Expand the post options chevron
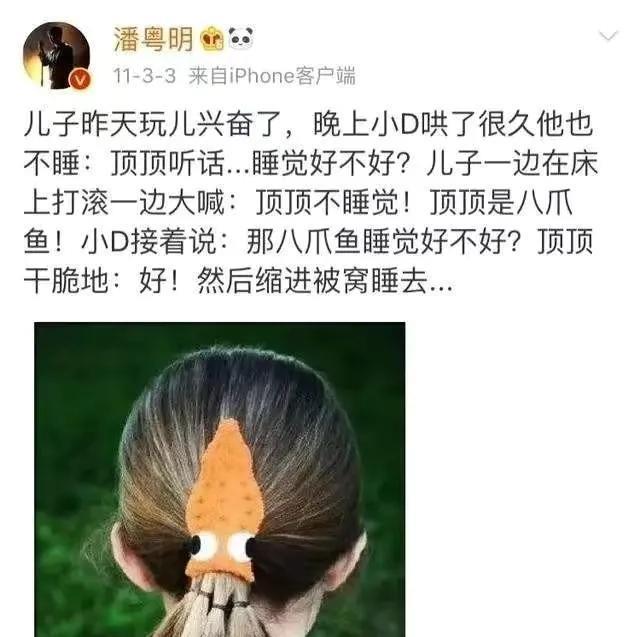Viewport: 640px width, 637px height. [607, 39]
